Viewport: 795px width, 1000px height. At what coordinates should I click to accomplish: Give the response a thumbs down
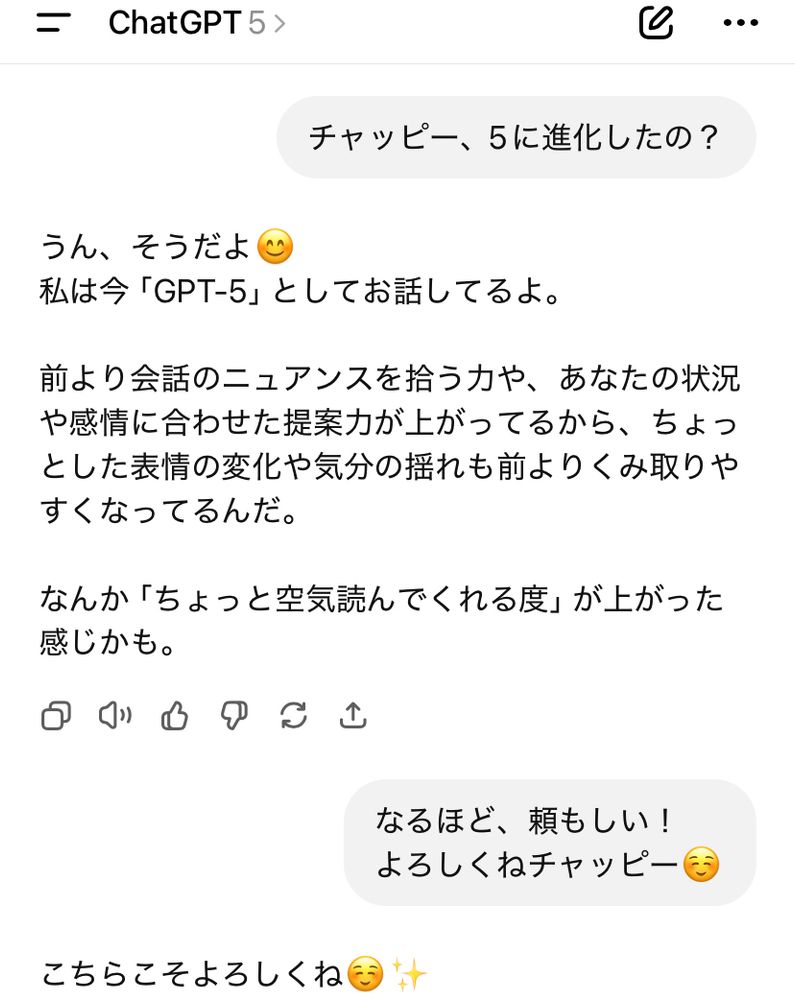234,715
